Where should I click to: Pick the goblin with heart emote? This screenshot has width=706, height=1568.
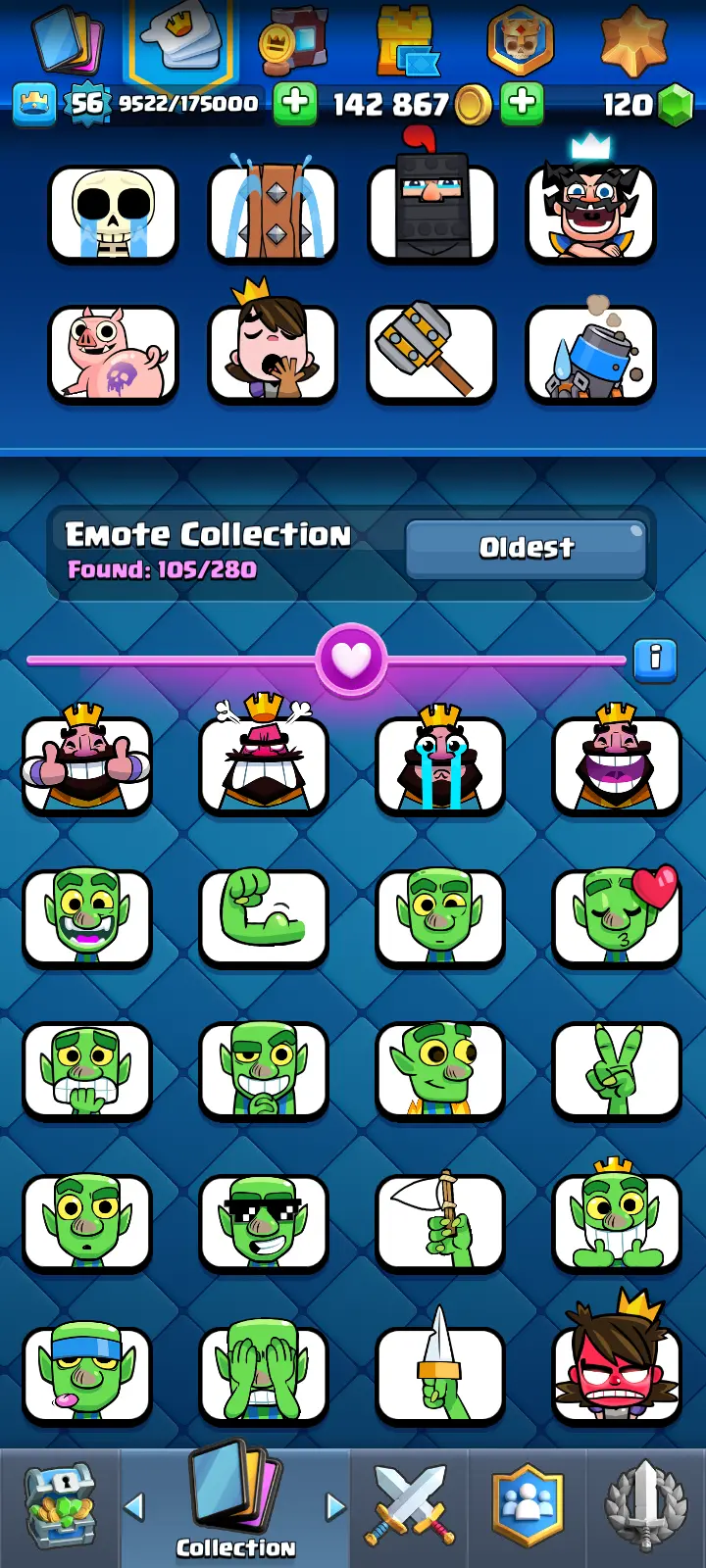(x=617, y=918)
